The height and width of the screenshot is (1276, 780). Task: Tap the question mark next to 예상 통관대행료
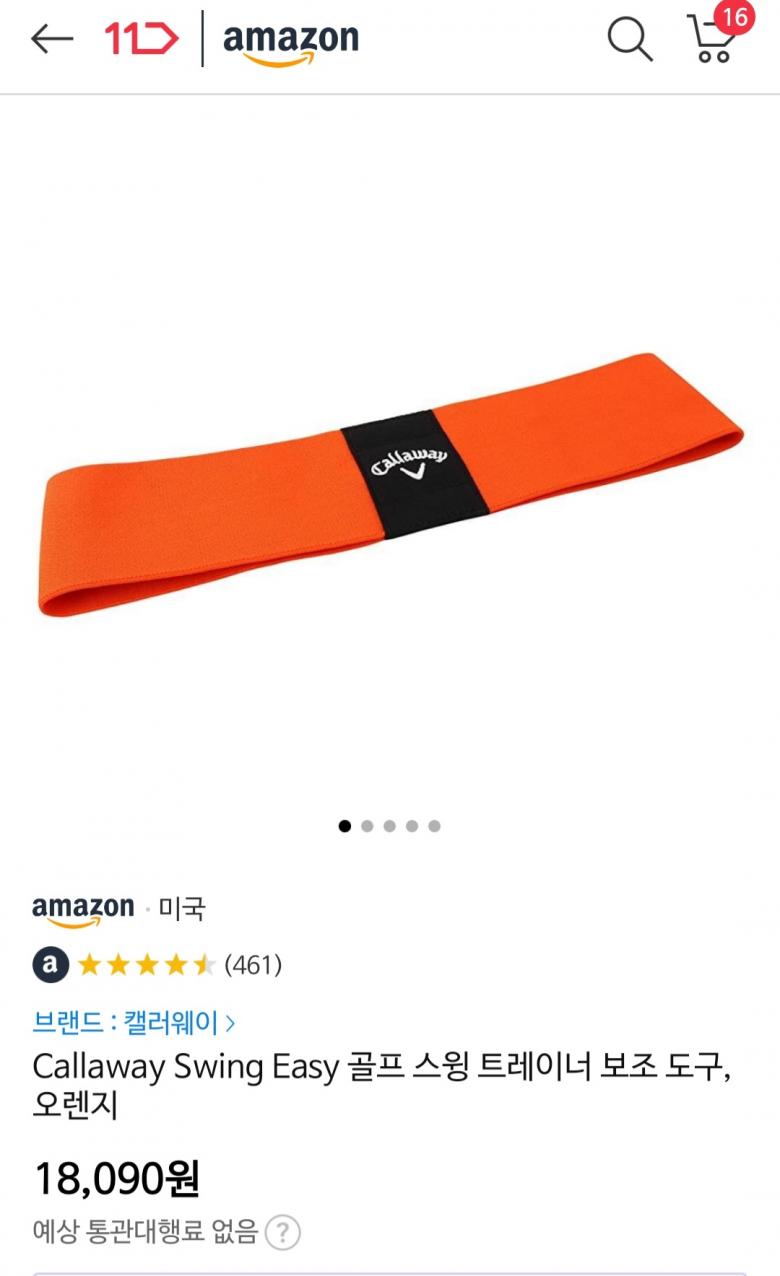pos(283,1231)
